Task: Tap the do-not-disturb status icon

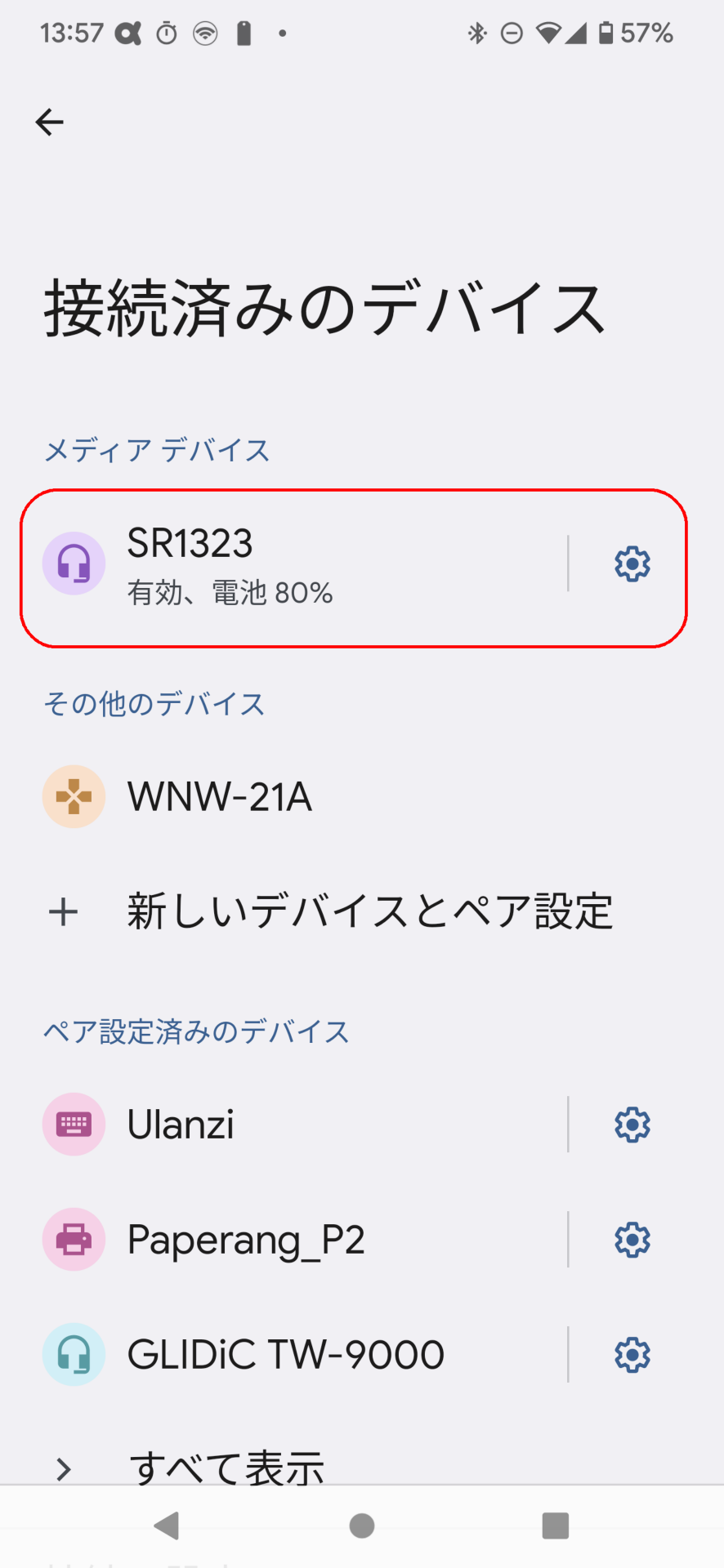Action: coord(514,31)
